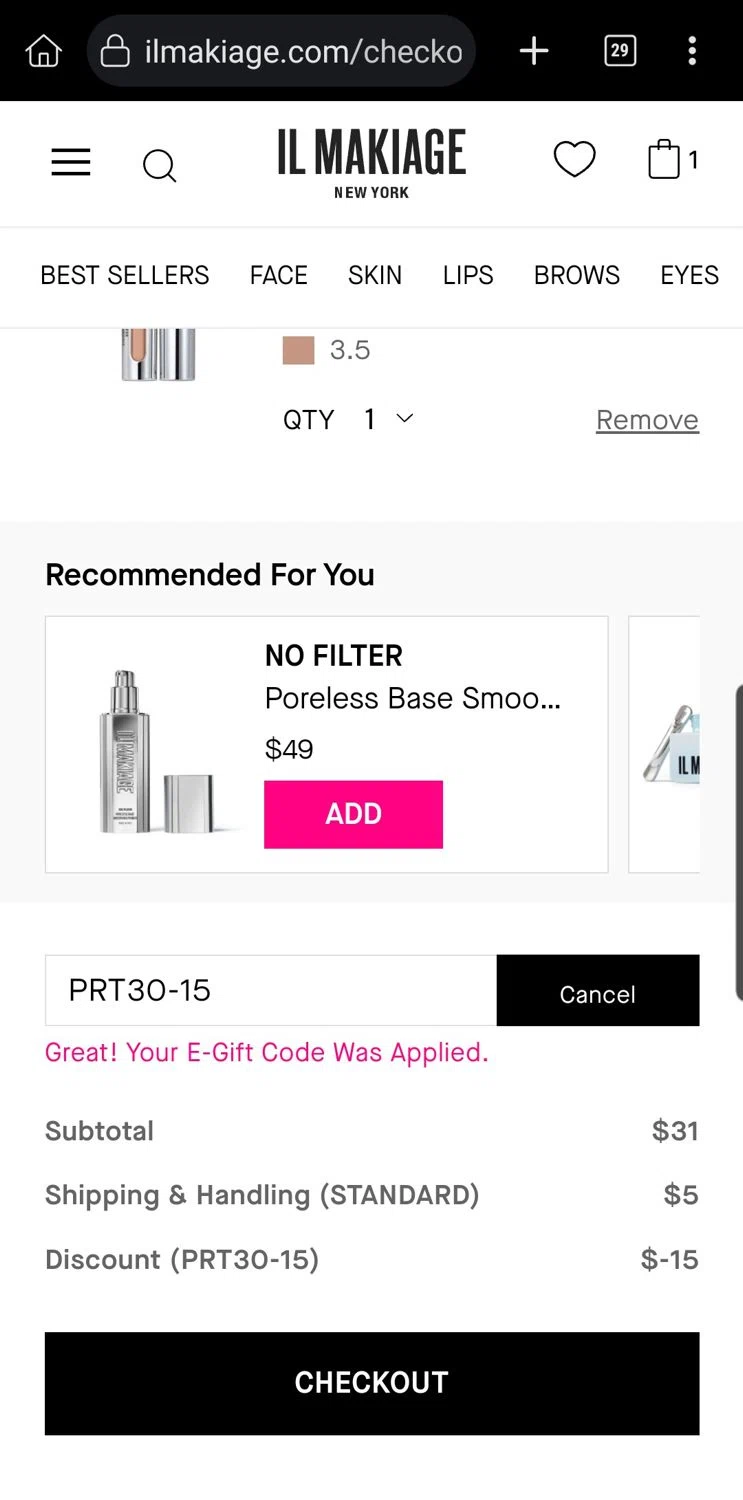Viewport: 743px width, 1500px height.
Task: Tap the IL MAKIAGE home logo
Action: [371, 162]
